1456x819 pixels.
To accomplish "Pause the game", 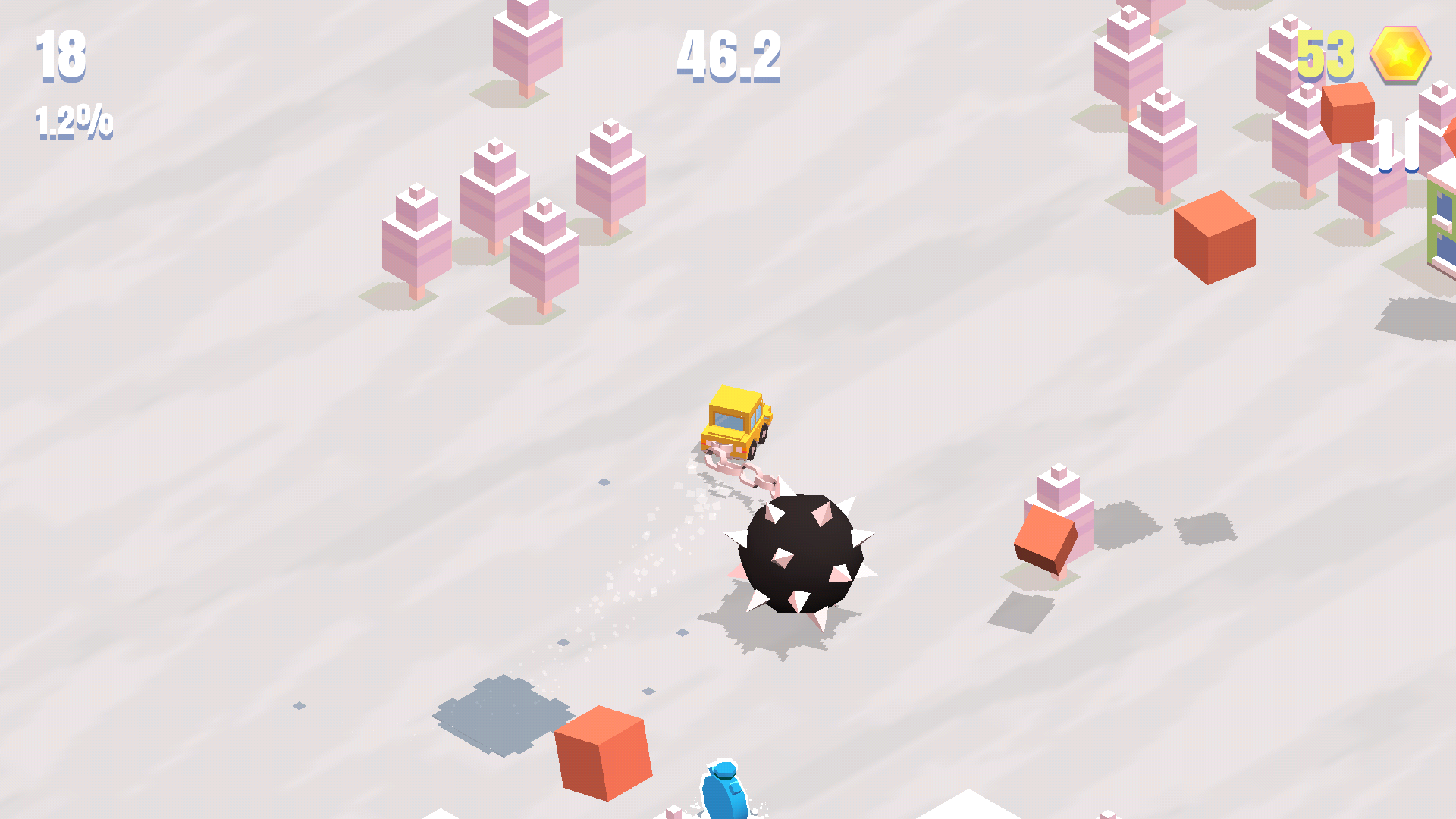I will coord(1398,144).
